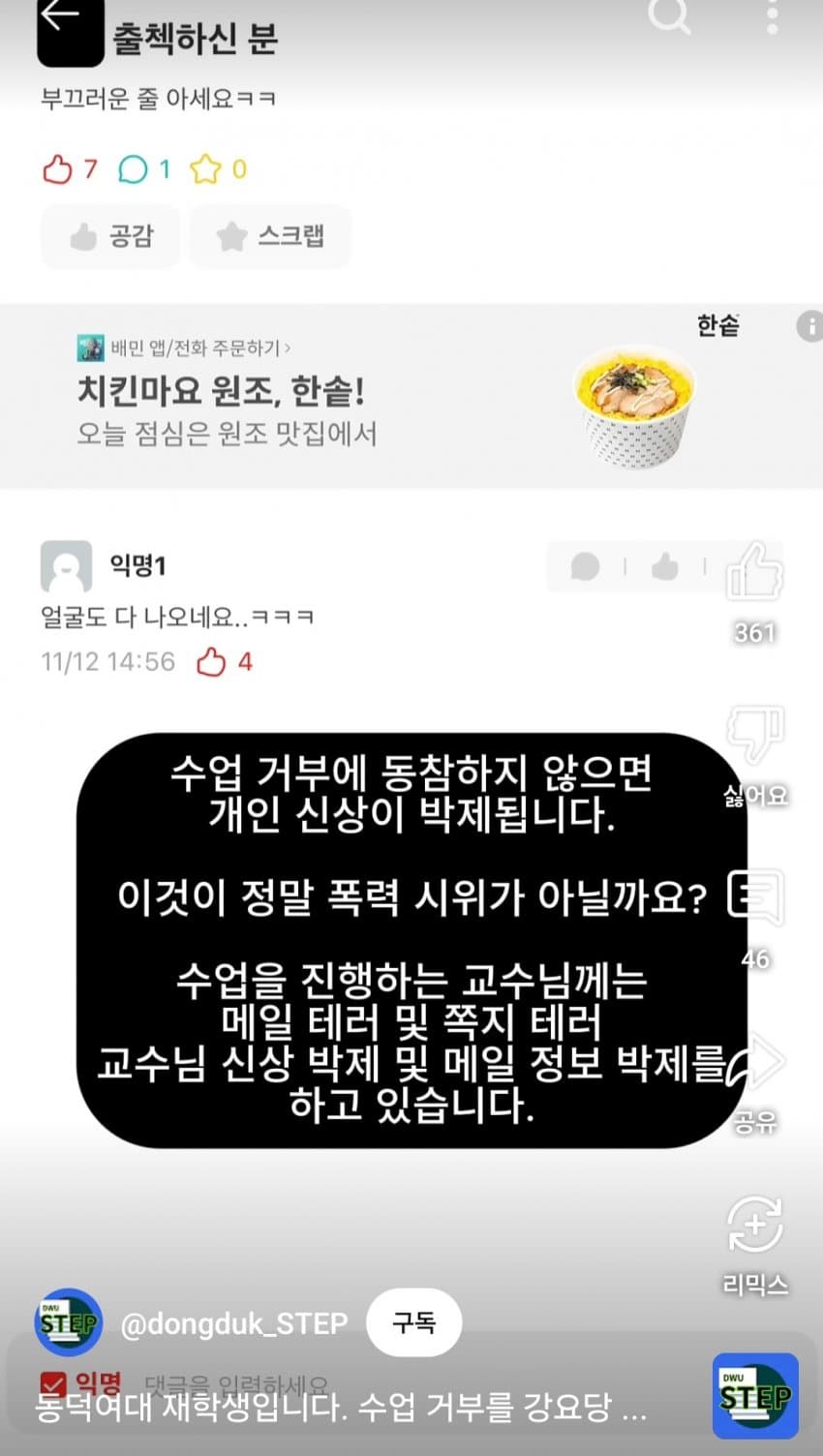This screenshot has height=1456, width=823.
Task: Open search from the top bar
Action: 669,15
